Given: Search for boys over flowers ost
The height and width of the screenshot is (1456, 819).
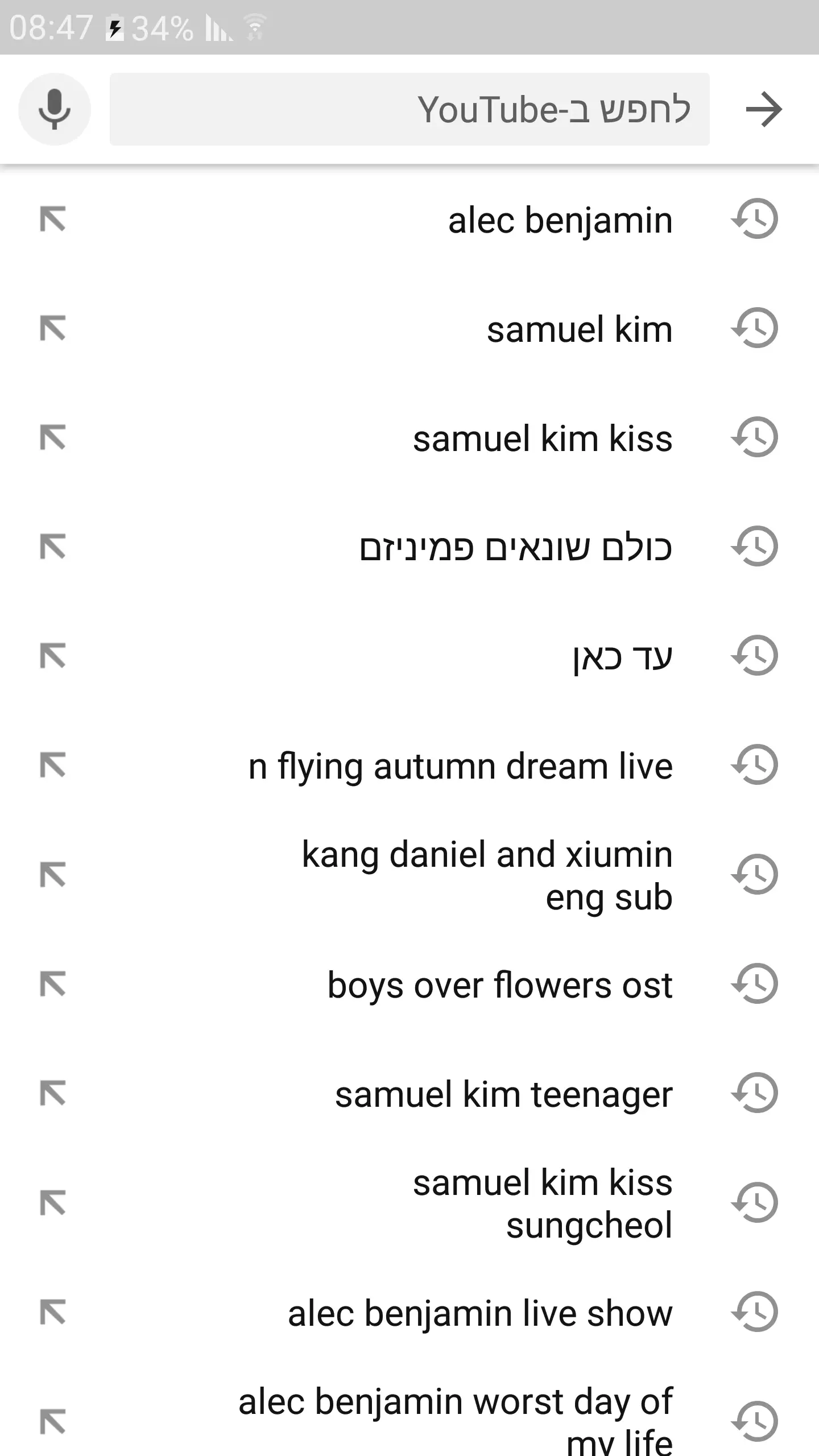Looking at the screenshot, I should [x=499, y=985].
